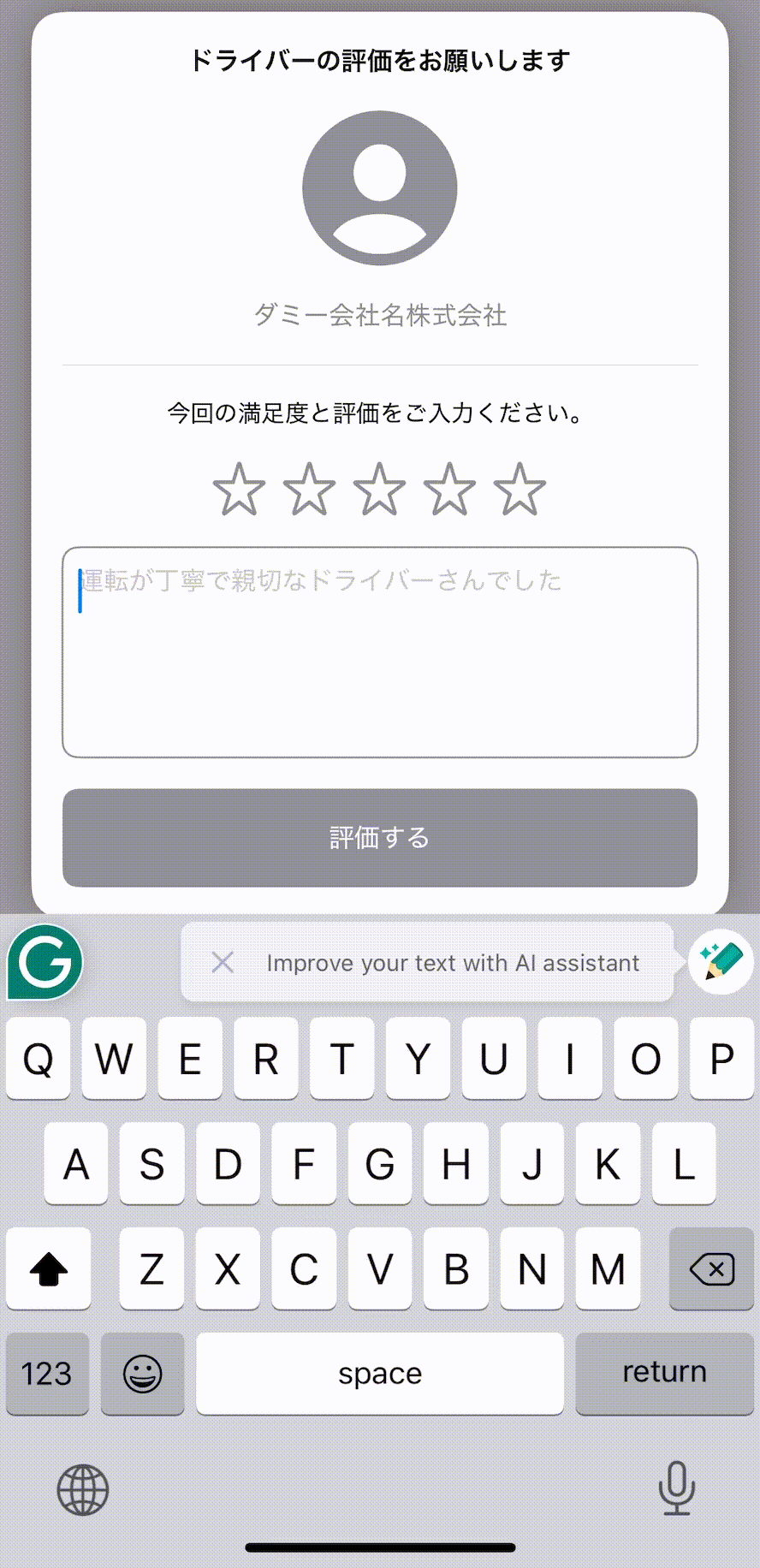Change keyboard language with globe icon
Screen dimensions: 760x1568
83,1489
